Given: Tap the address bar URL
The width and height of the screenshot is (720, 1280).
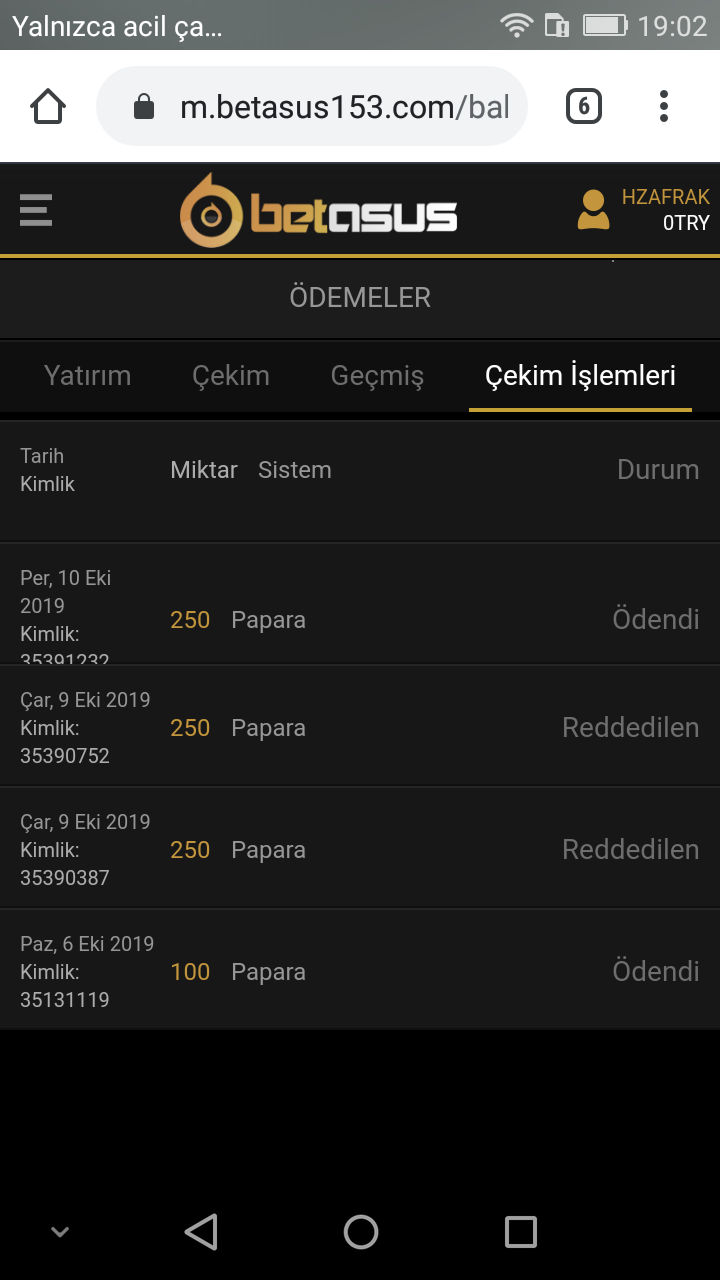Looking at the screenshot, I should click(330, 106).
